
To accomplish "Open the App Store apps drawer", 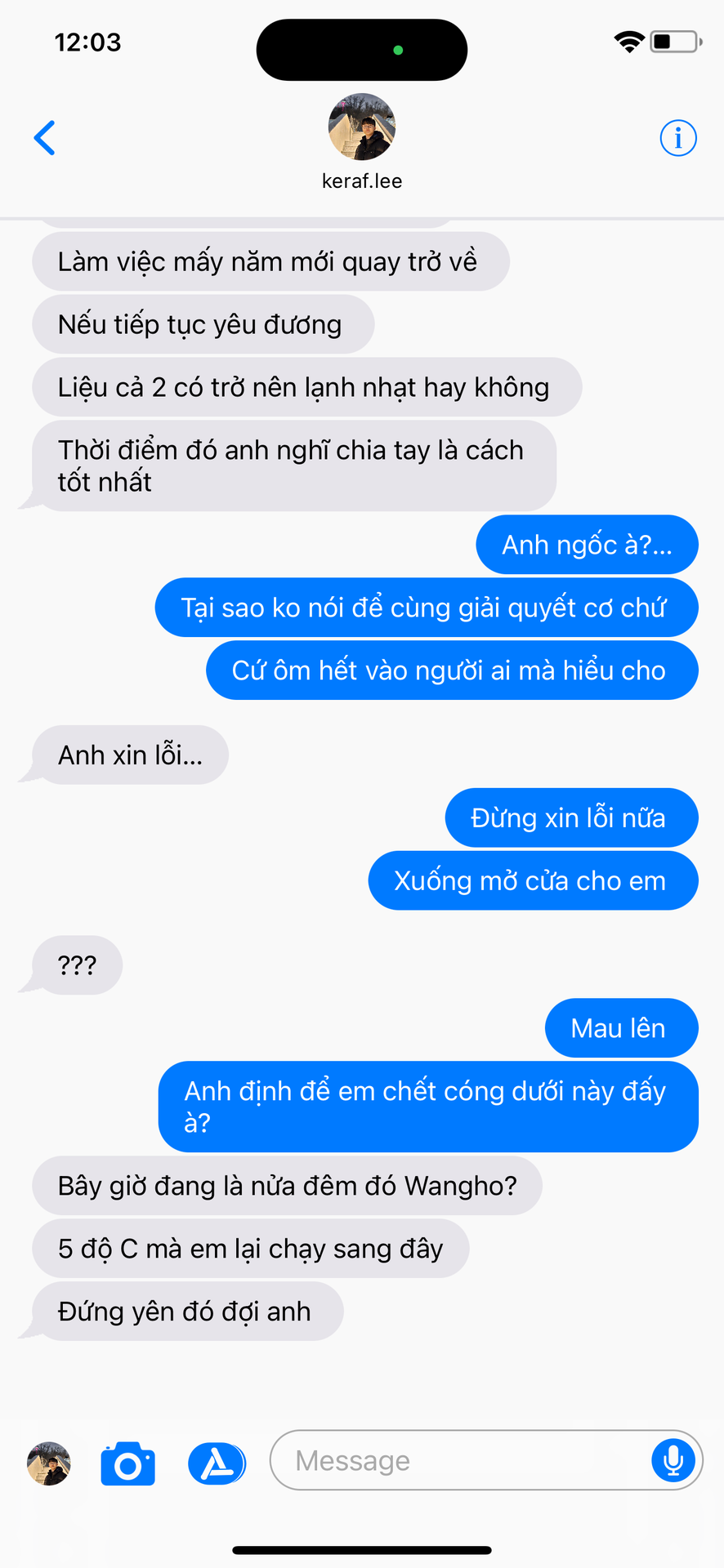I will pyautogui.click(x=217, y=1463).
